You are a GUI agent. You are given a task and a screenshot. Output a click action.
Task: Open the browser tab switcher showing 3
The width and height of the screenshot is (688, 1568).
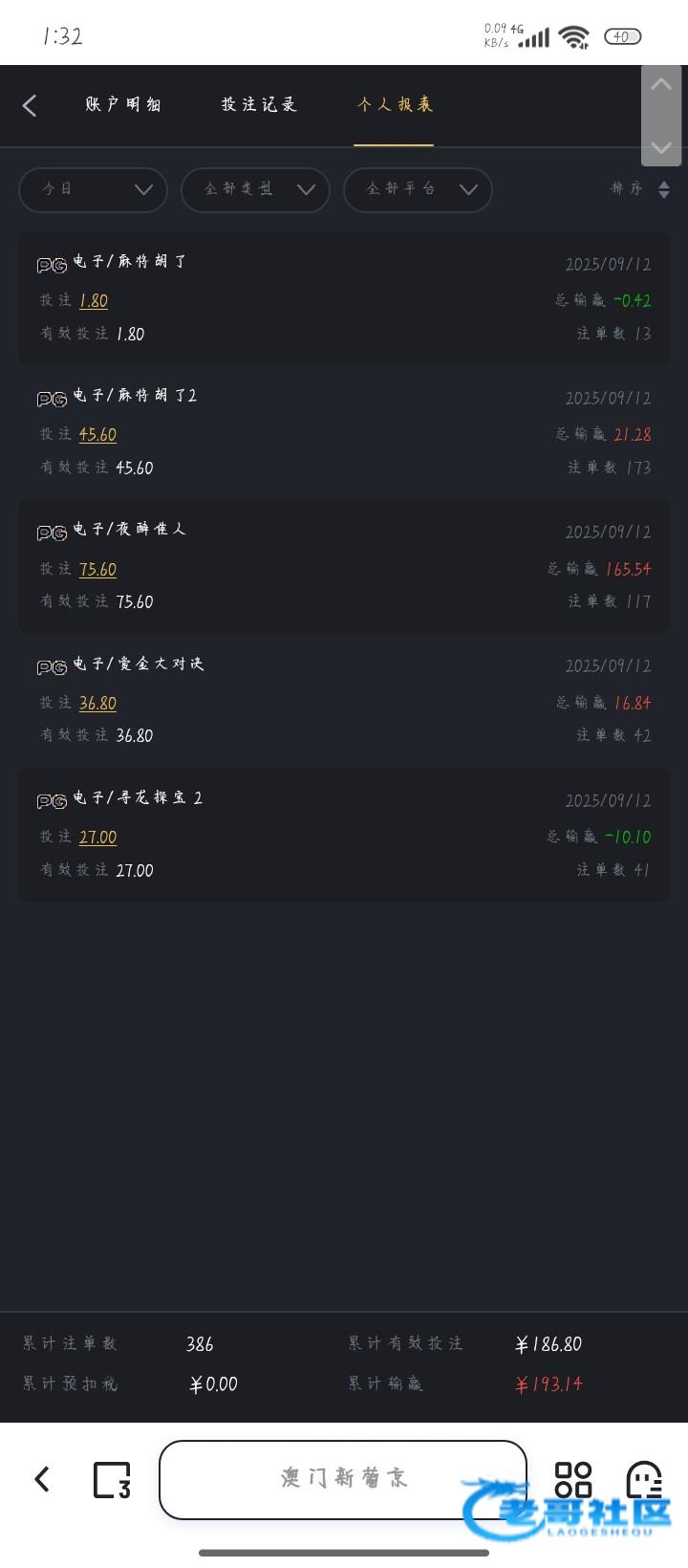[112, 1480]
